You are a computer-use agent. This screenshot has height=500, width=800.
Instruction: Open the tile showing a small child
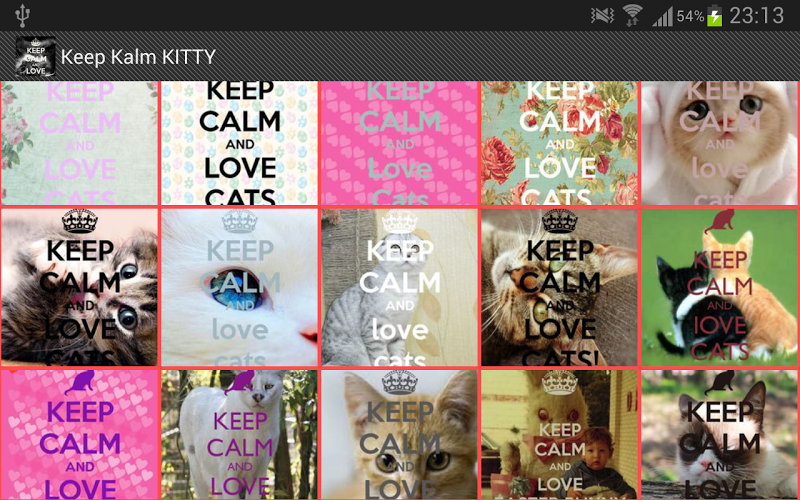pos(559,435)
